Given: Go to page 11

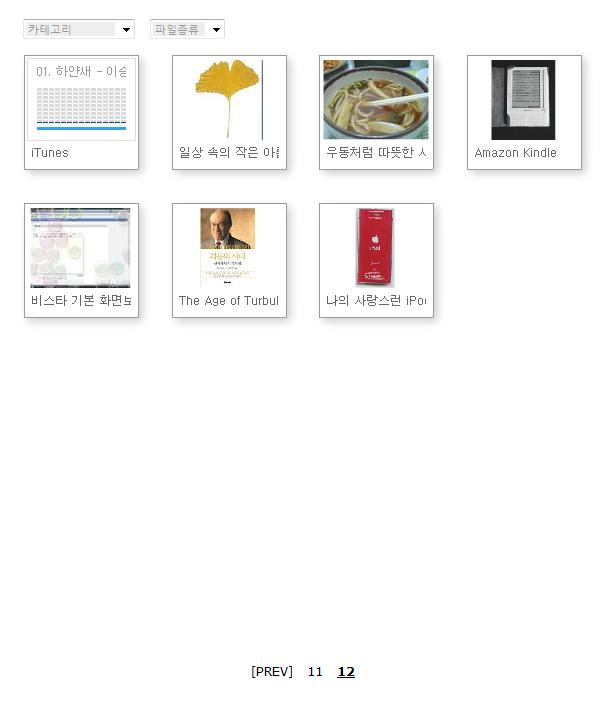Looking at the screenshot, I should click(315, 672).
